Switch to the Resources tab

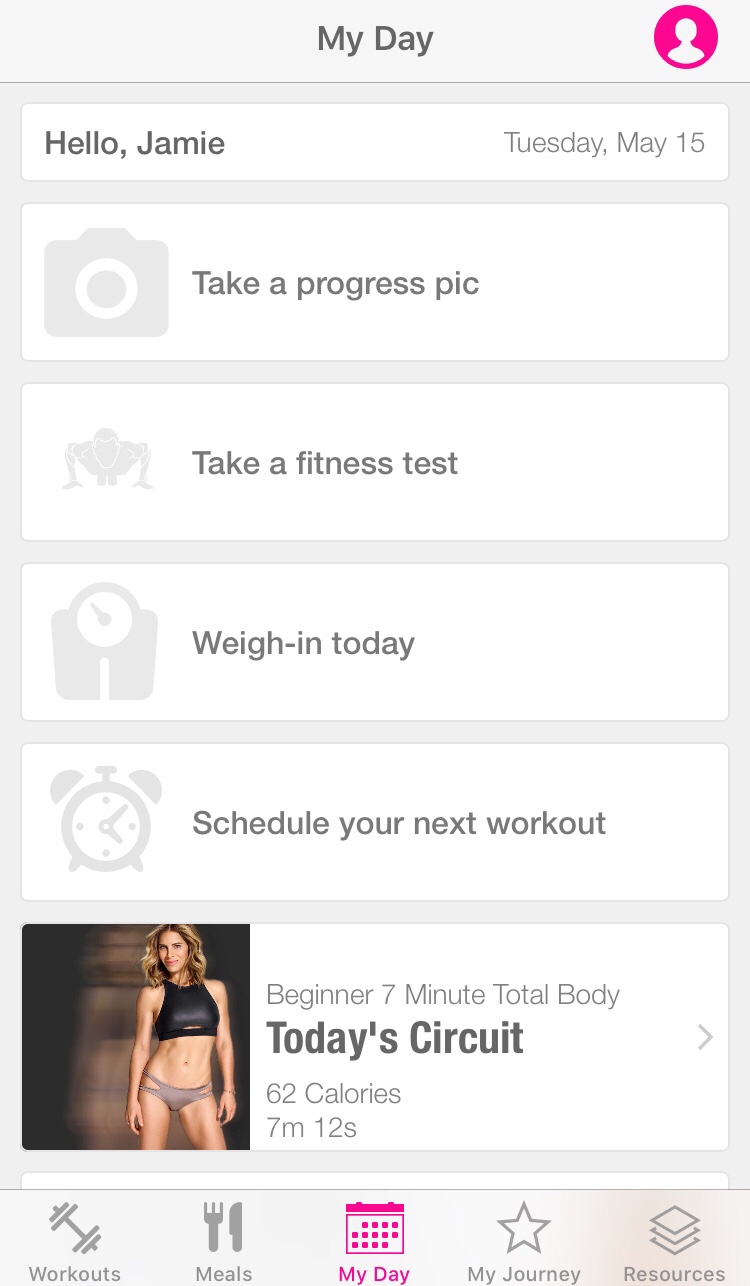point(674,1240)
